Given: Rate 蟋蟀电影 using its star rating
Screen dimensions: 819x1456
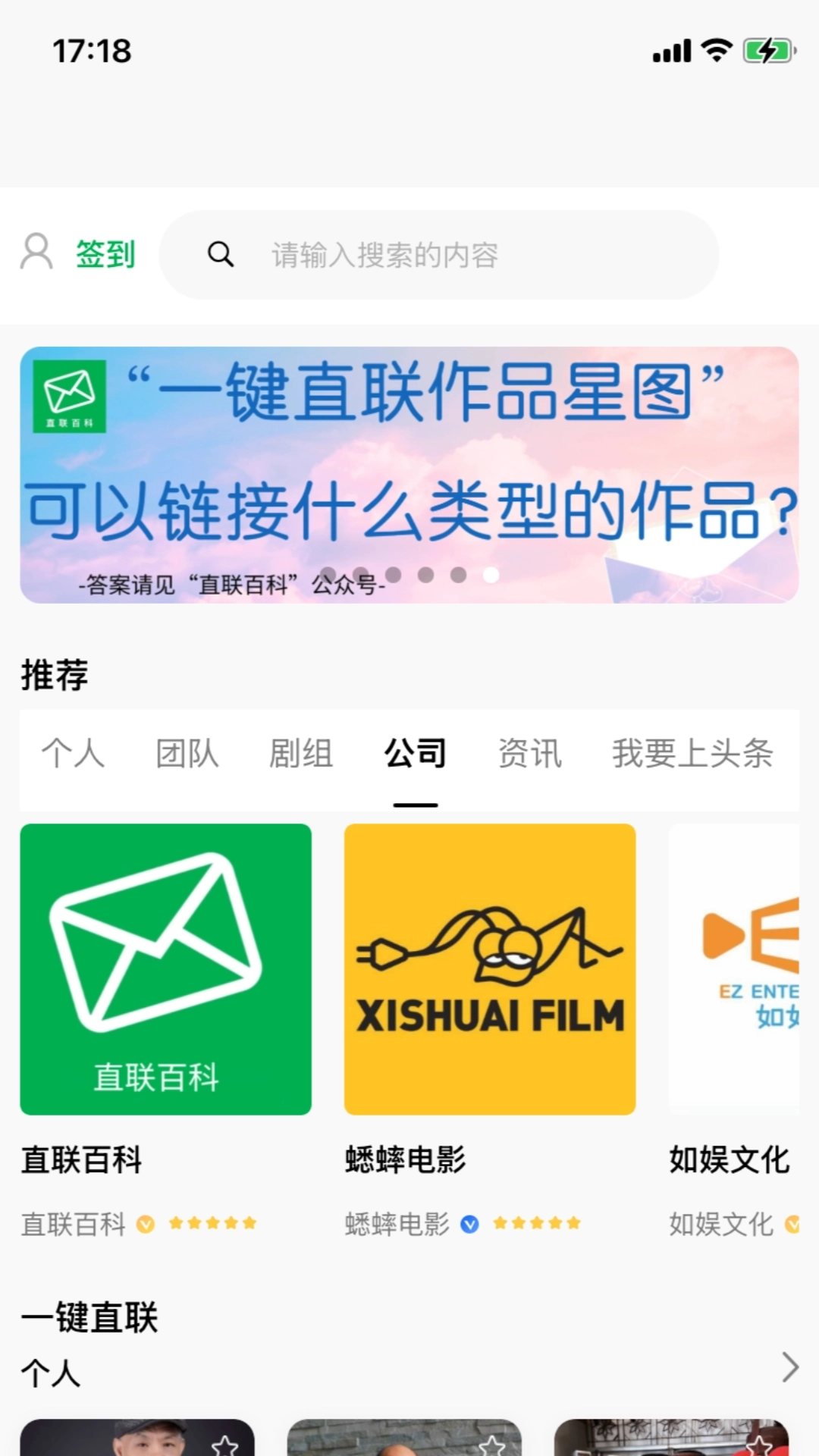Looking at the screenshot, I should (536, 1223).
